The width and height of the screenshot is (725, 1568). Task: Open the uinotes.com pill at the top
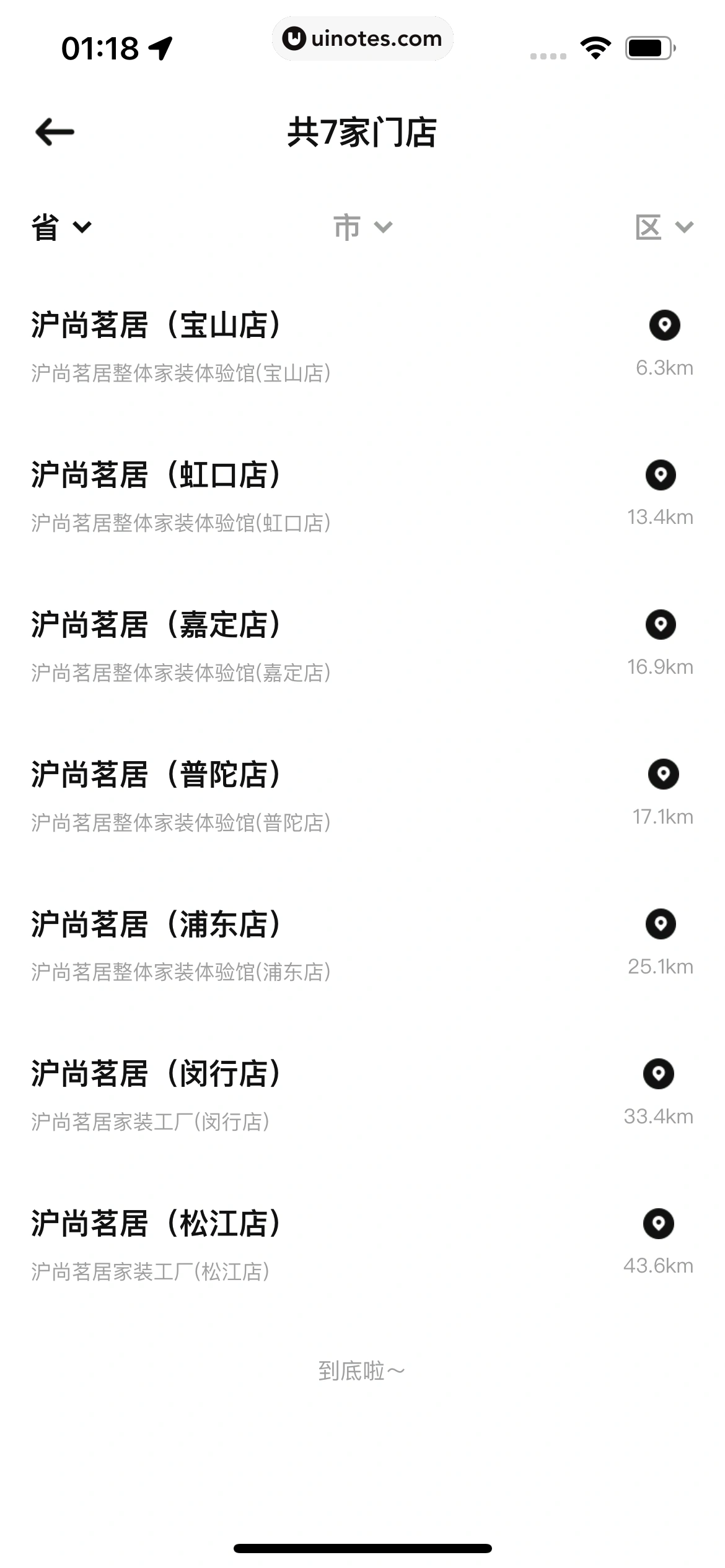coord(362,38)
